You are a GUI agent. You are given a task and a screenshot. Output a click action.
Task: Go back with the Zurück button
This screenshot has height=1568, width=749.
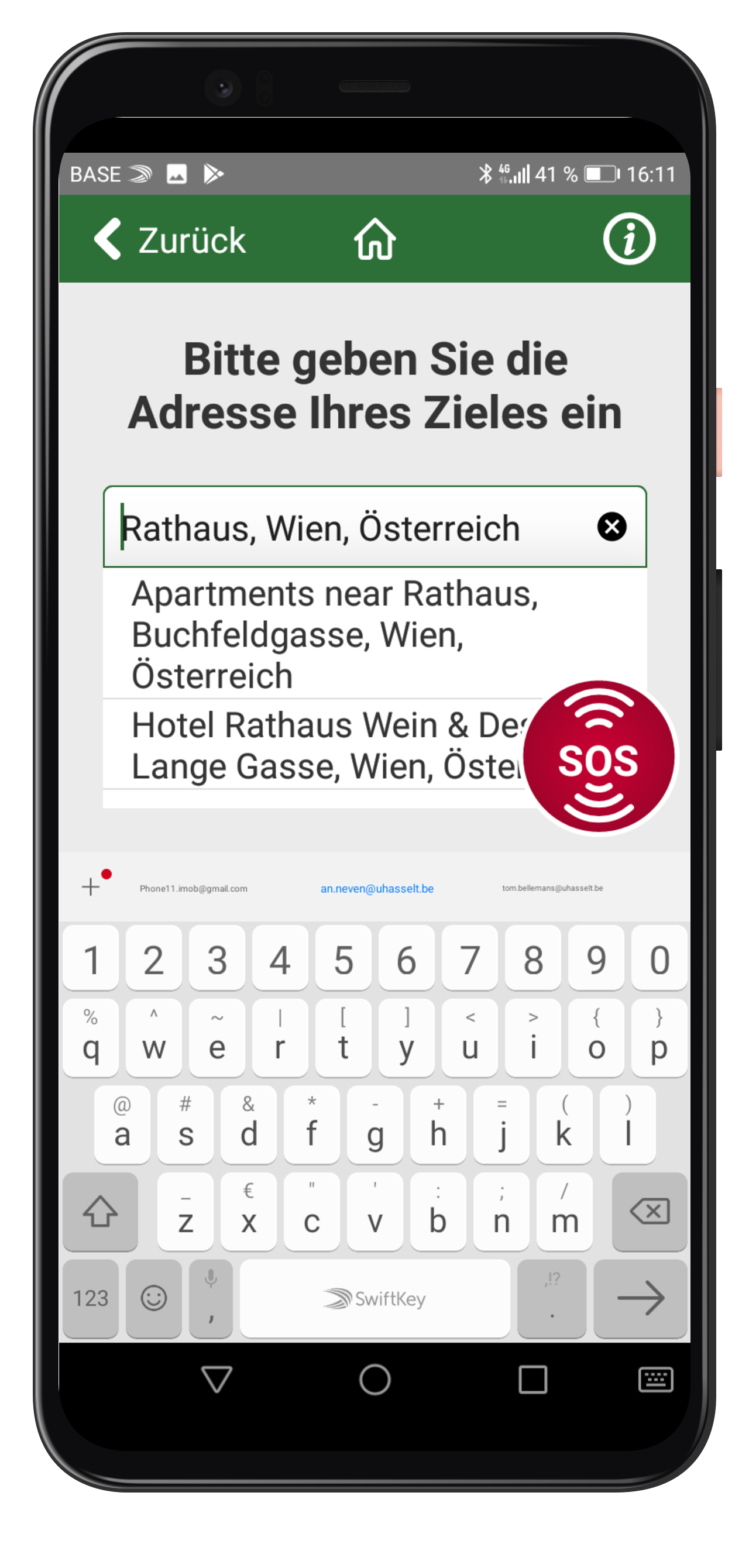(x=169, y=239)
